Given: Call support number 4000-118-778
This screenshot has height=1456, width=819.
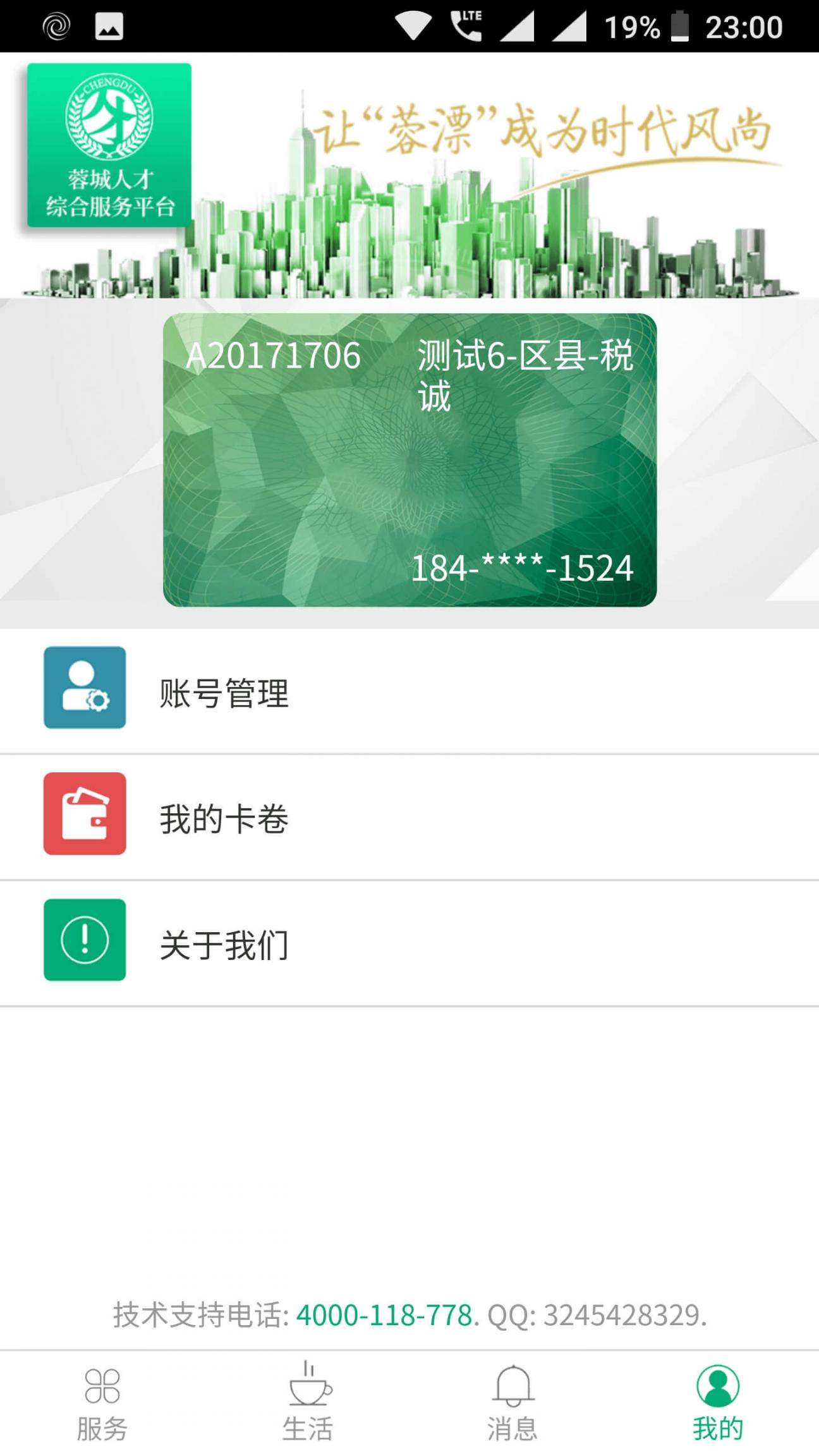Looking at the screenshot, I should [384, 1315].
